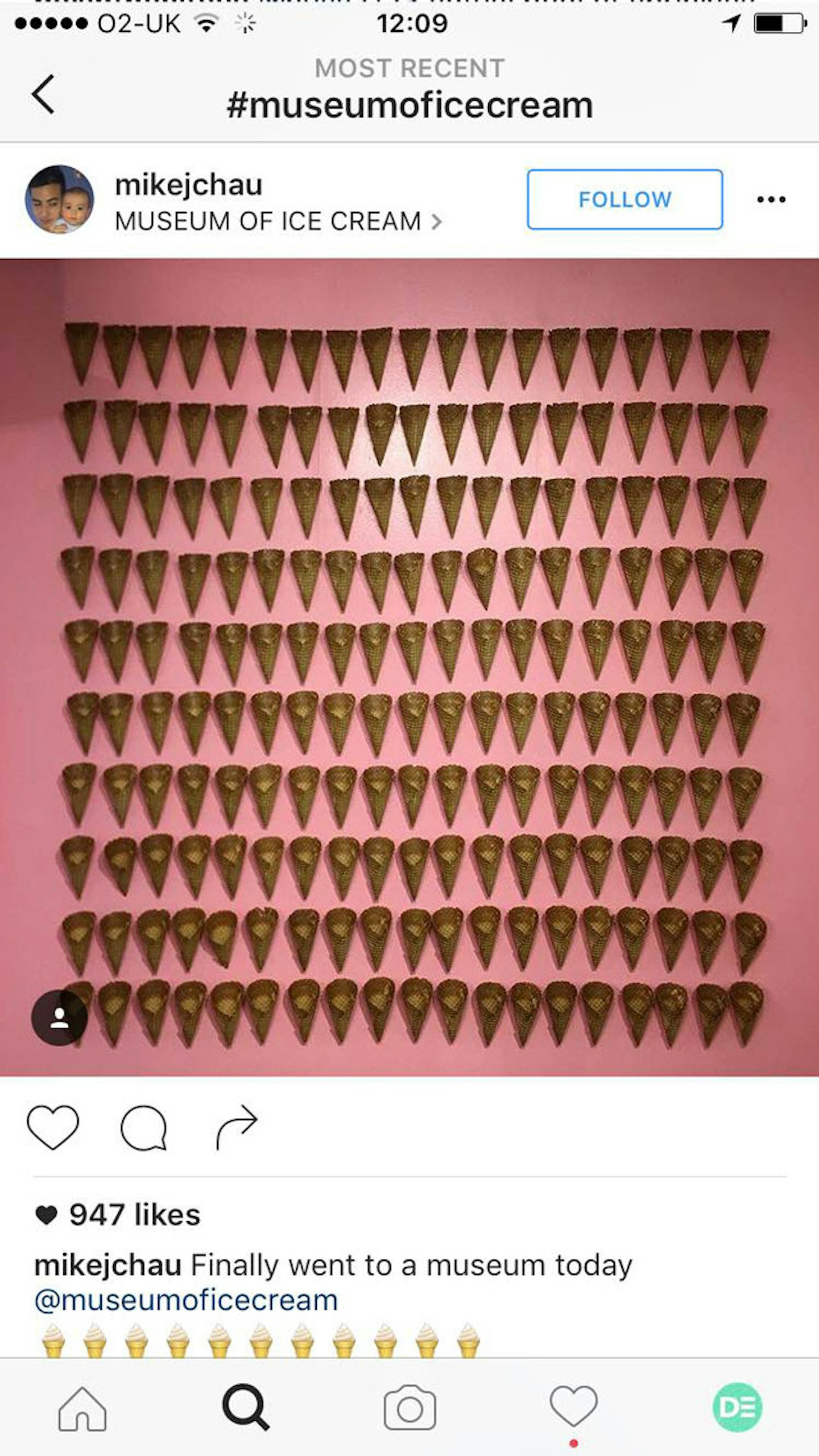Open mikejchau username in post header
Viewport: 819px width, 1456px height.
tap(188, 185)
